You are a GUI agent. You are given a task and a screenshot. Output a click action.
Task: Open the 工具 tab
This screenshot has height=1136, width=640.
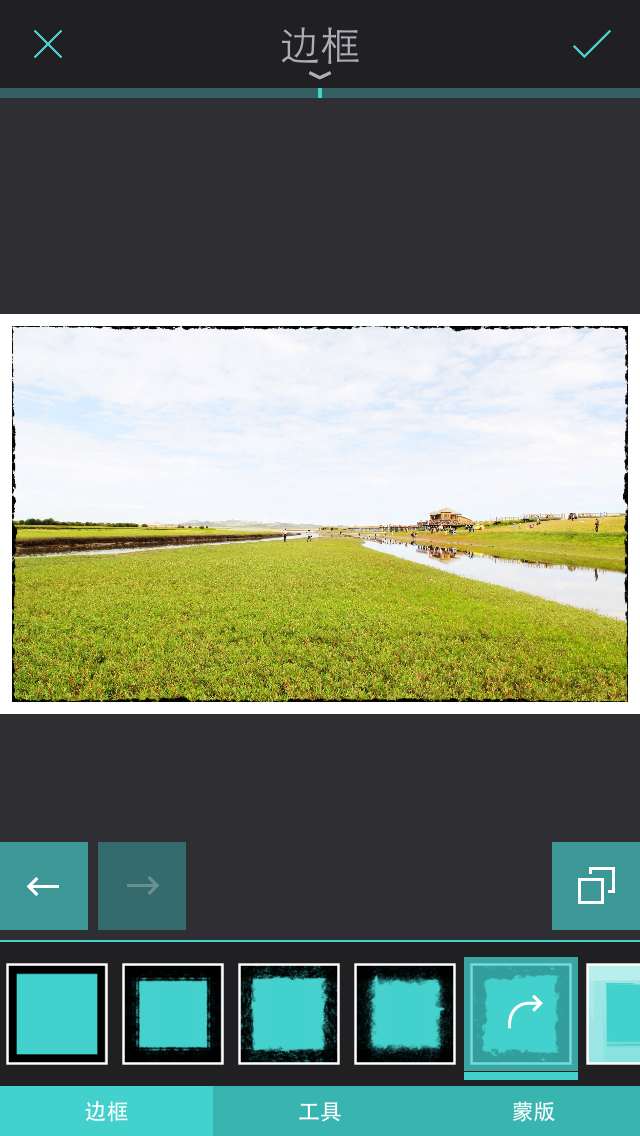320,1111
